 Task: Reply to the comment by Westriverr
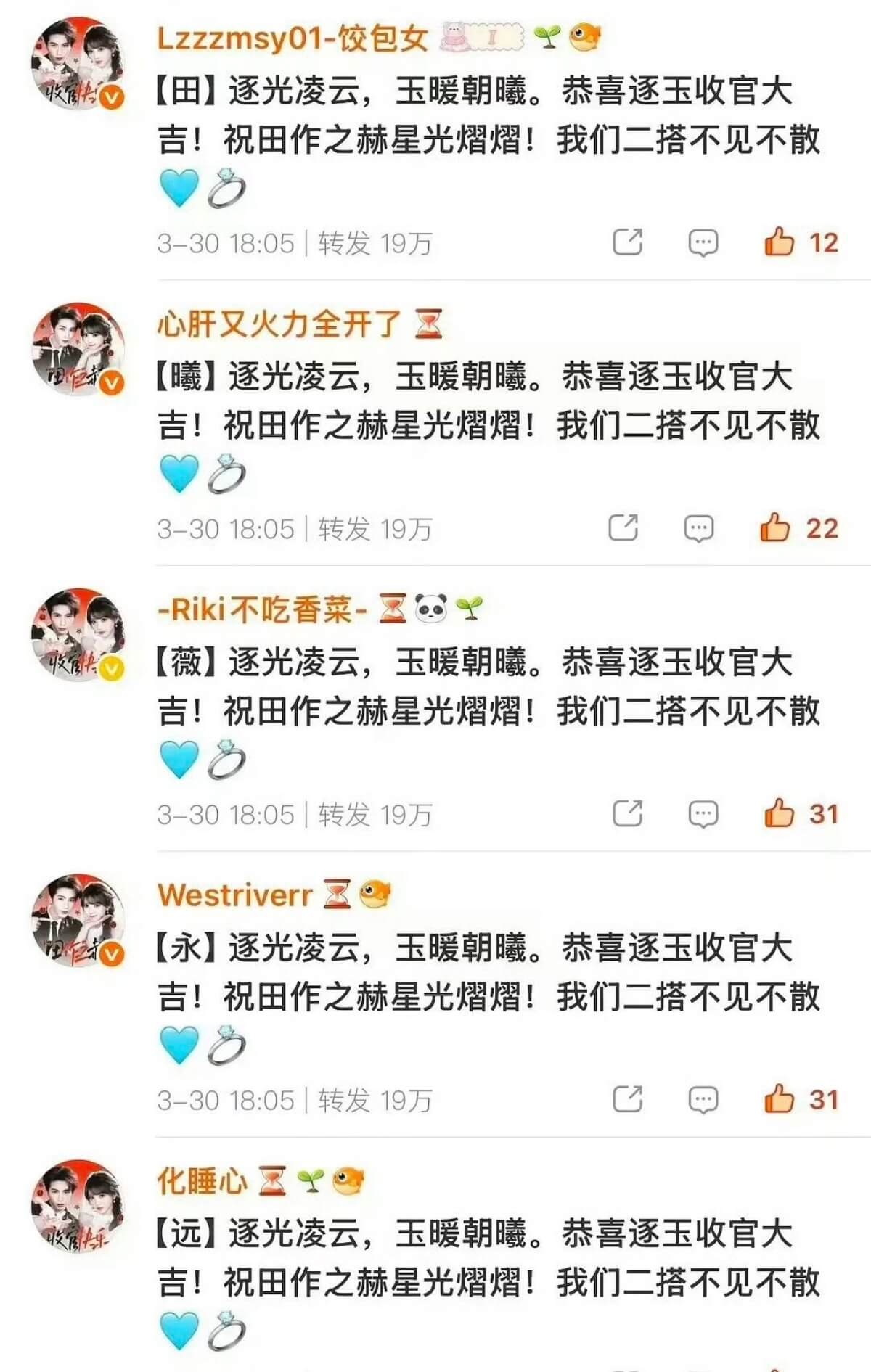tap(703, 1100)
